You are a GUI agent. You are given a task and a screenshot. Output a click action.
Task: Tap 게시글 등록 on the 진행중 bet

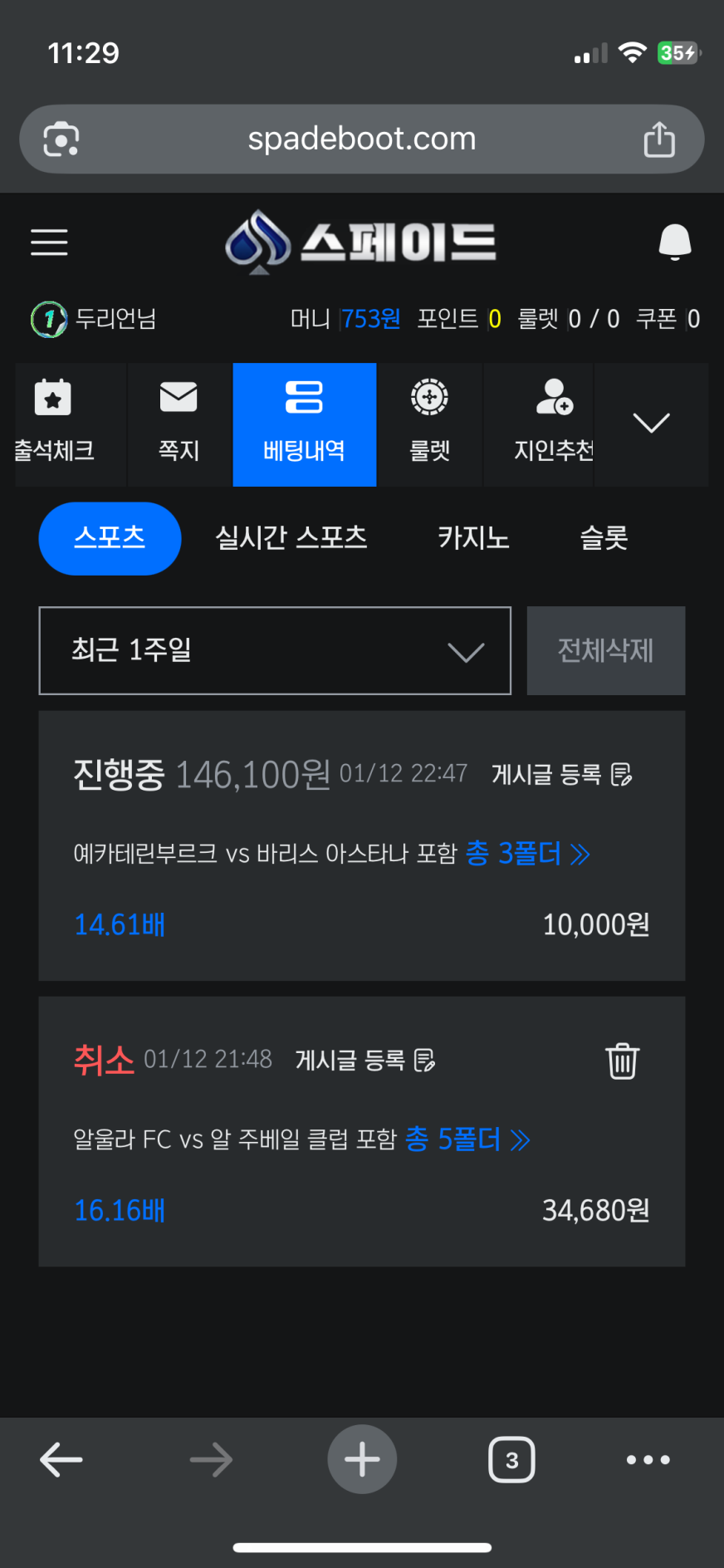coord(561,775)
